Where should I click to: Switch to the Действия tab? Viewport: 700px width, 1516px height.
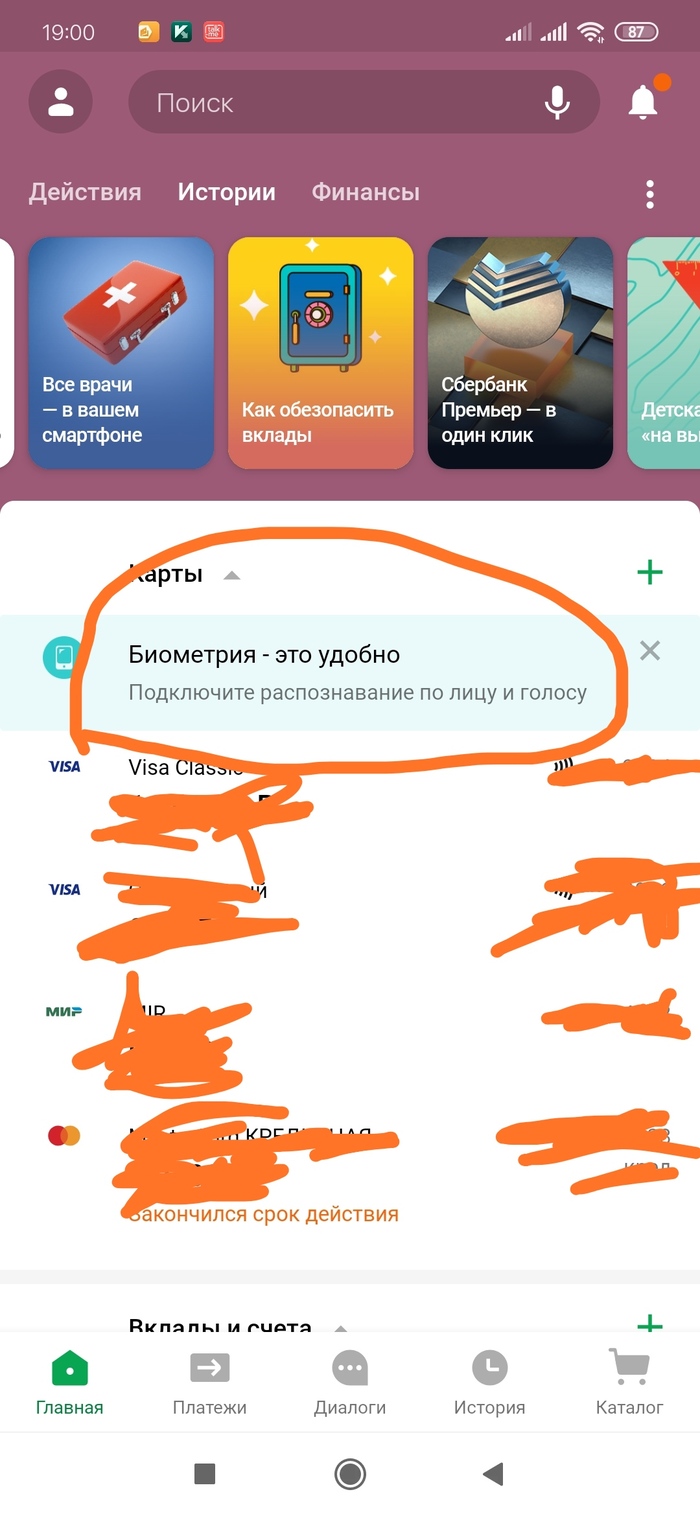pyautogui.click(x=85, y=192)
